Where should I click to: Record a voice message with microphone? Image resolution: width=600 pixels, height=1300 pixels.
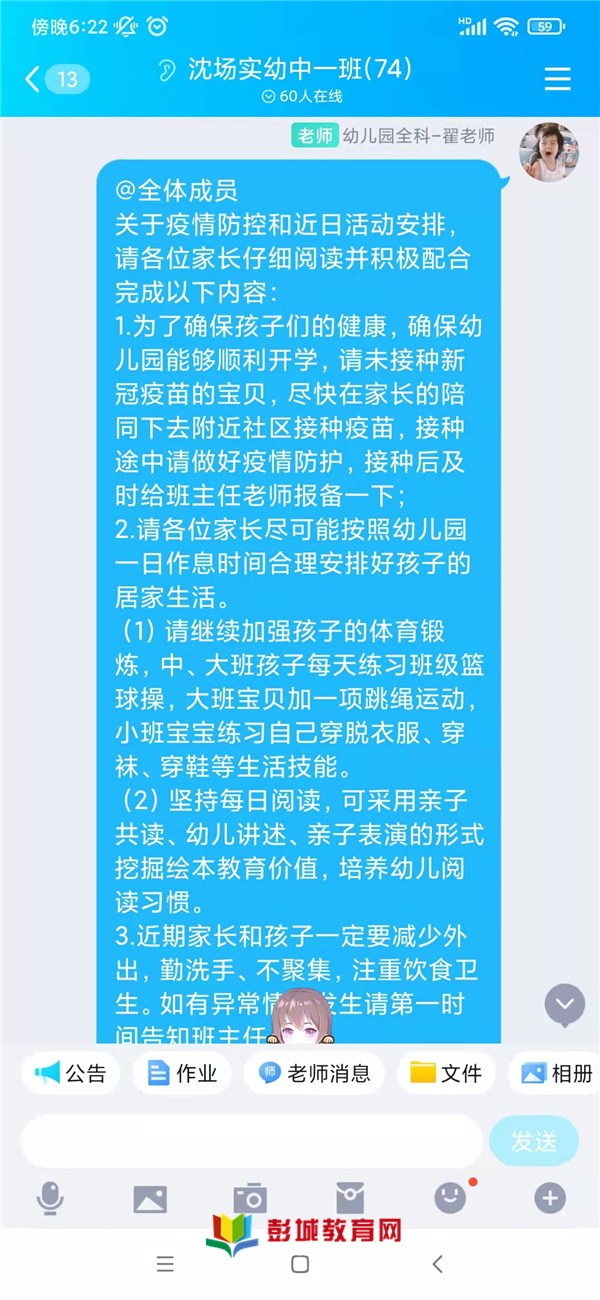pos(51,1198)
